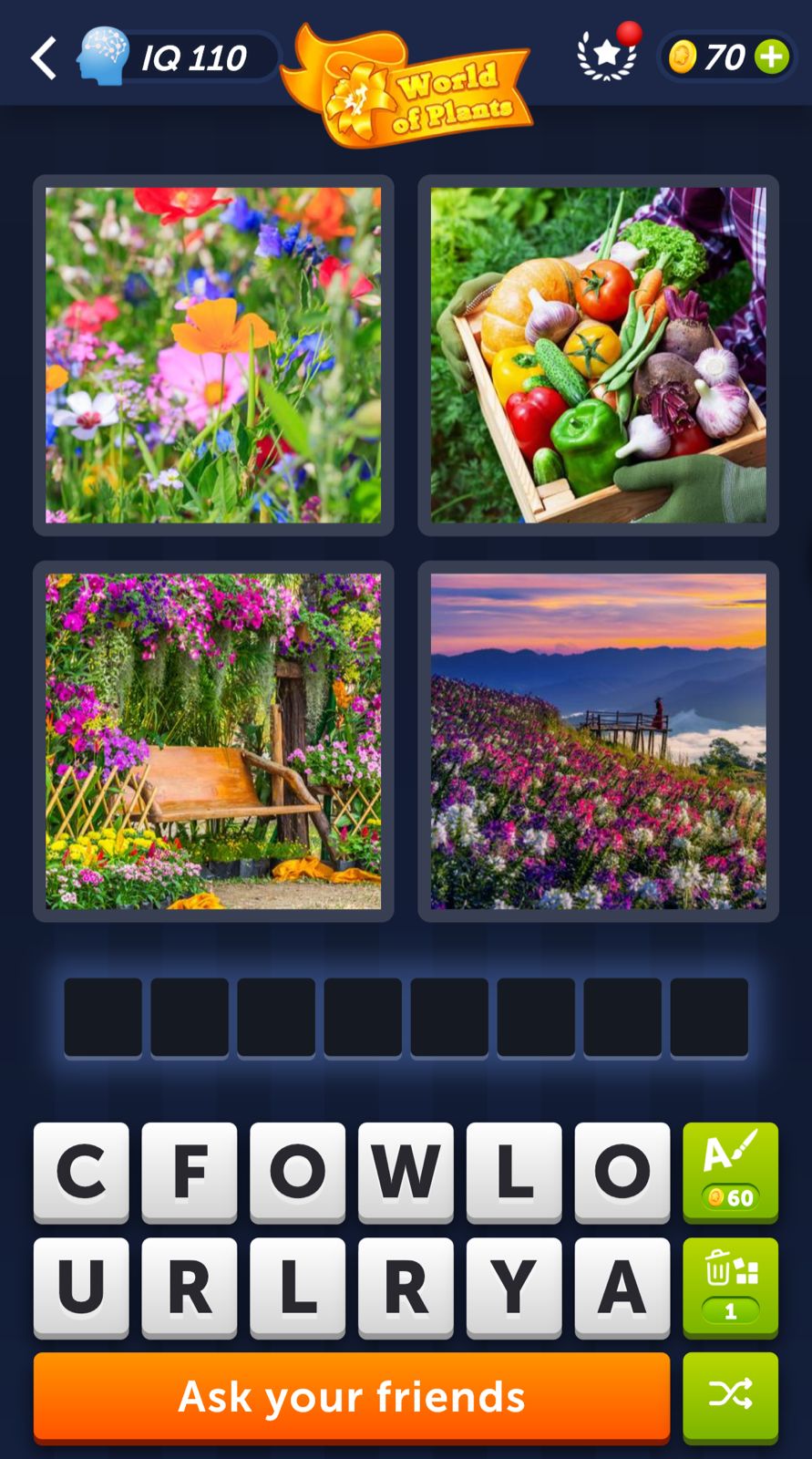Open the achievements star wreath icon
812x1459 pixels.
(606, 56)
